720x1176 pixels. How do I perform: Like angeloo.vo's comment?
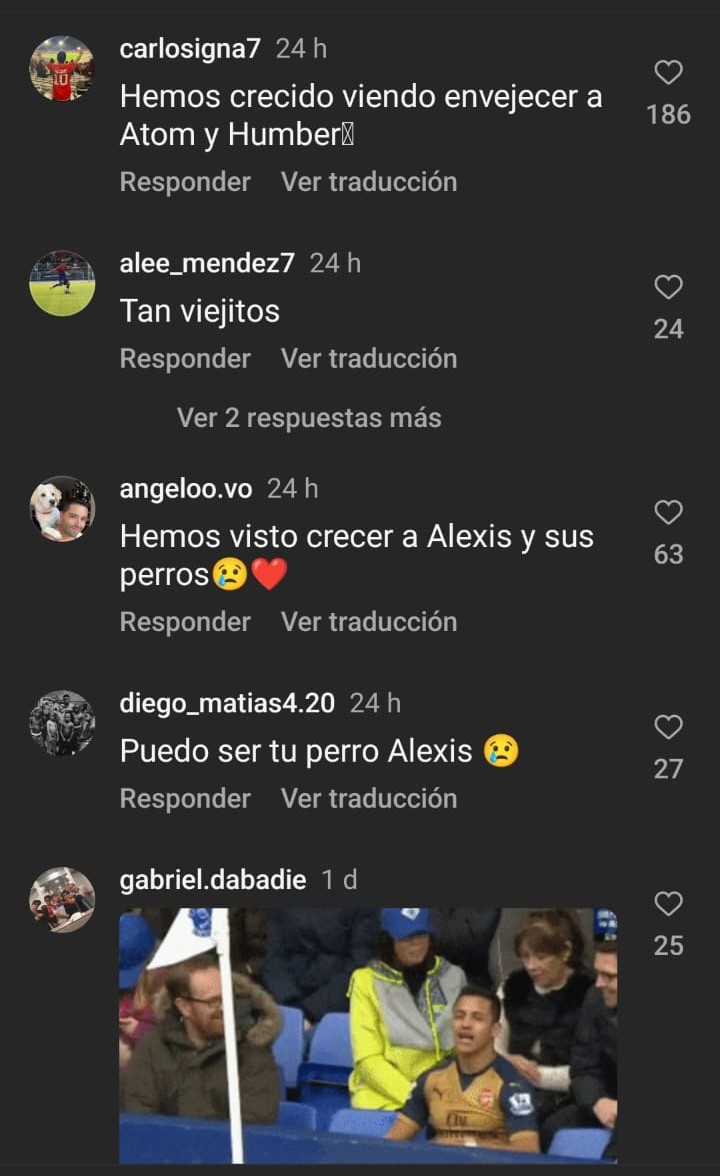point(668,513)
